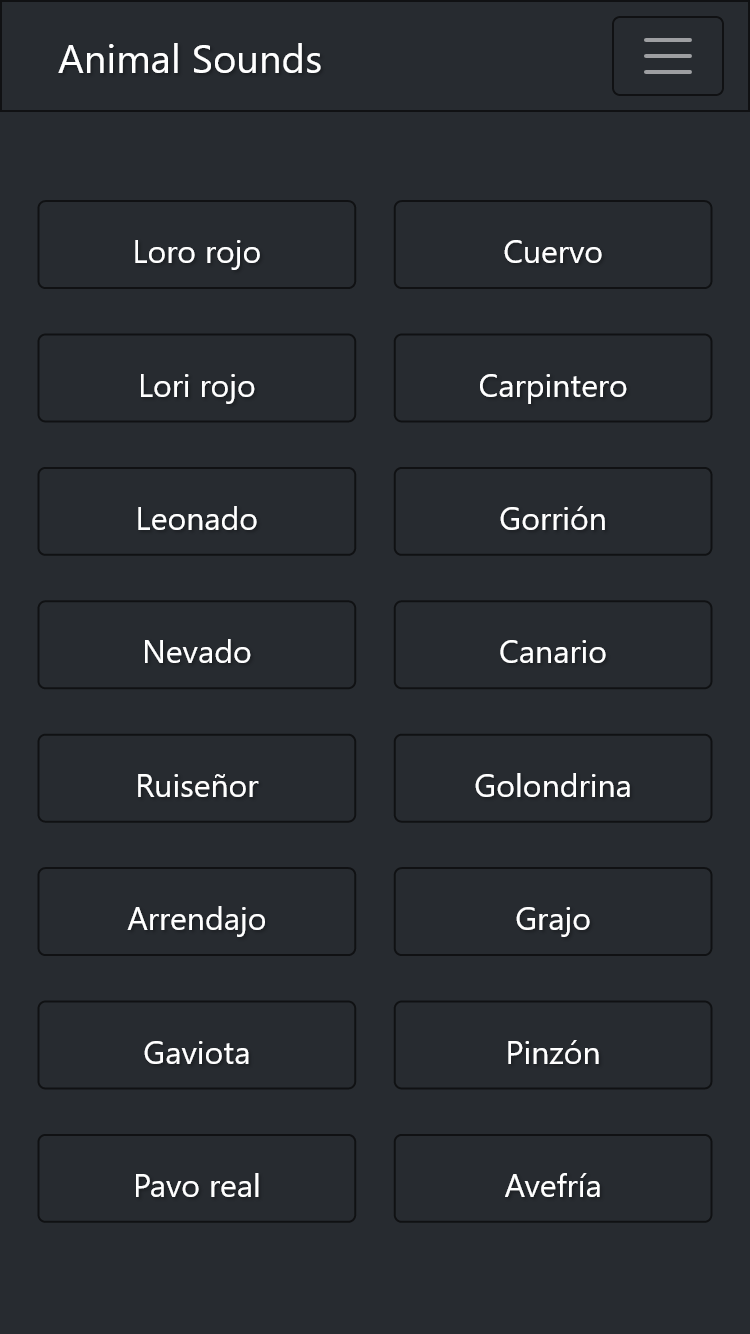The height and width of the screenshot is (1334, 750).
Task: Play the Canario sound
Action: 553,645
